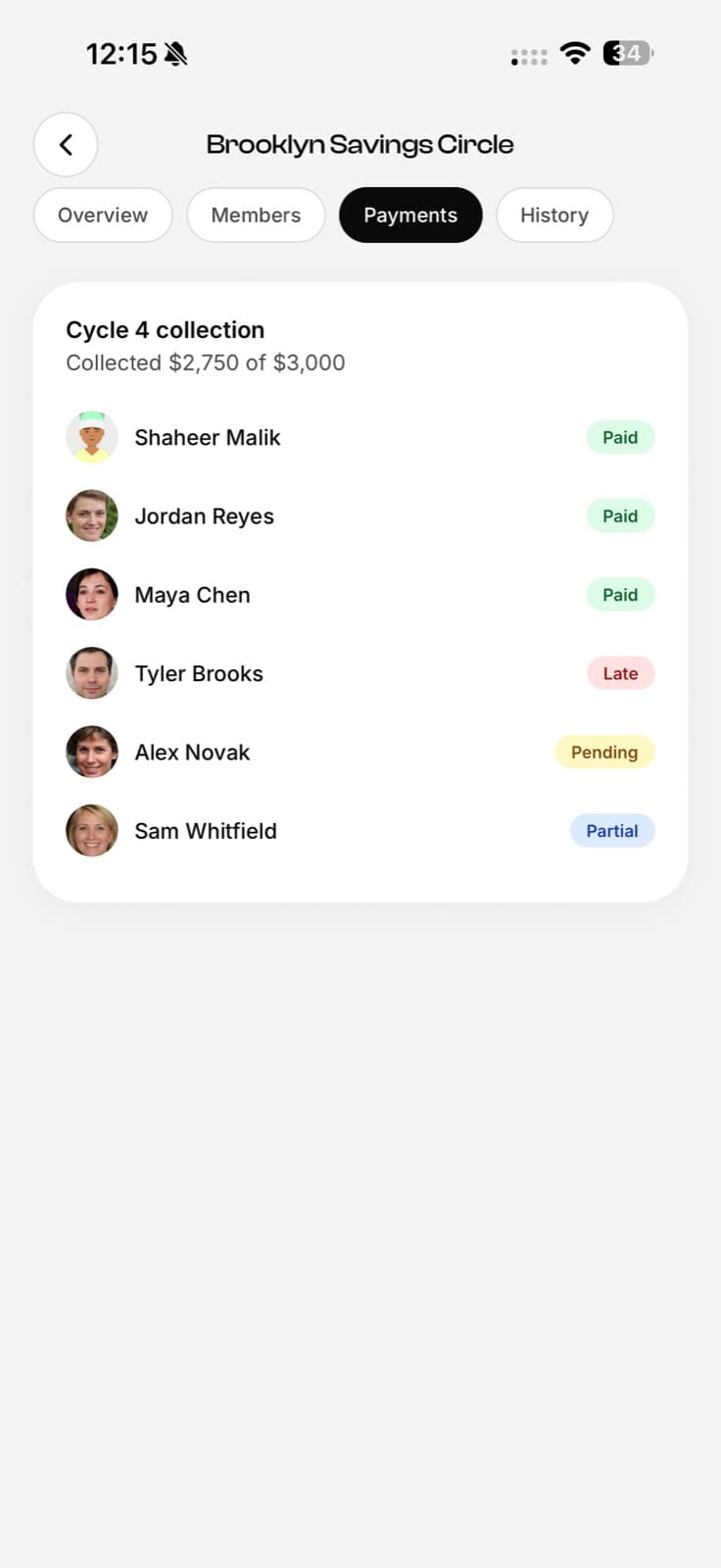Open the Members tab

pyautogui.click(x=256, y=215)
